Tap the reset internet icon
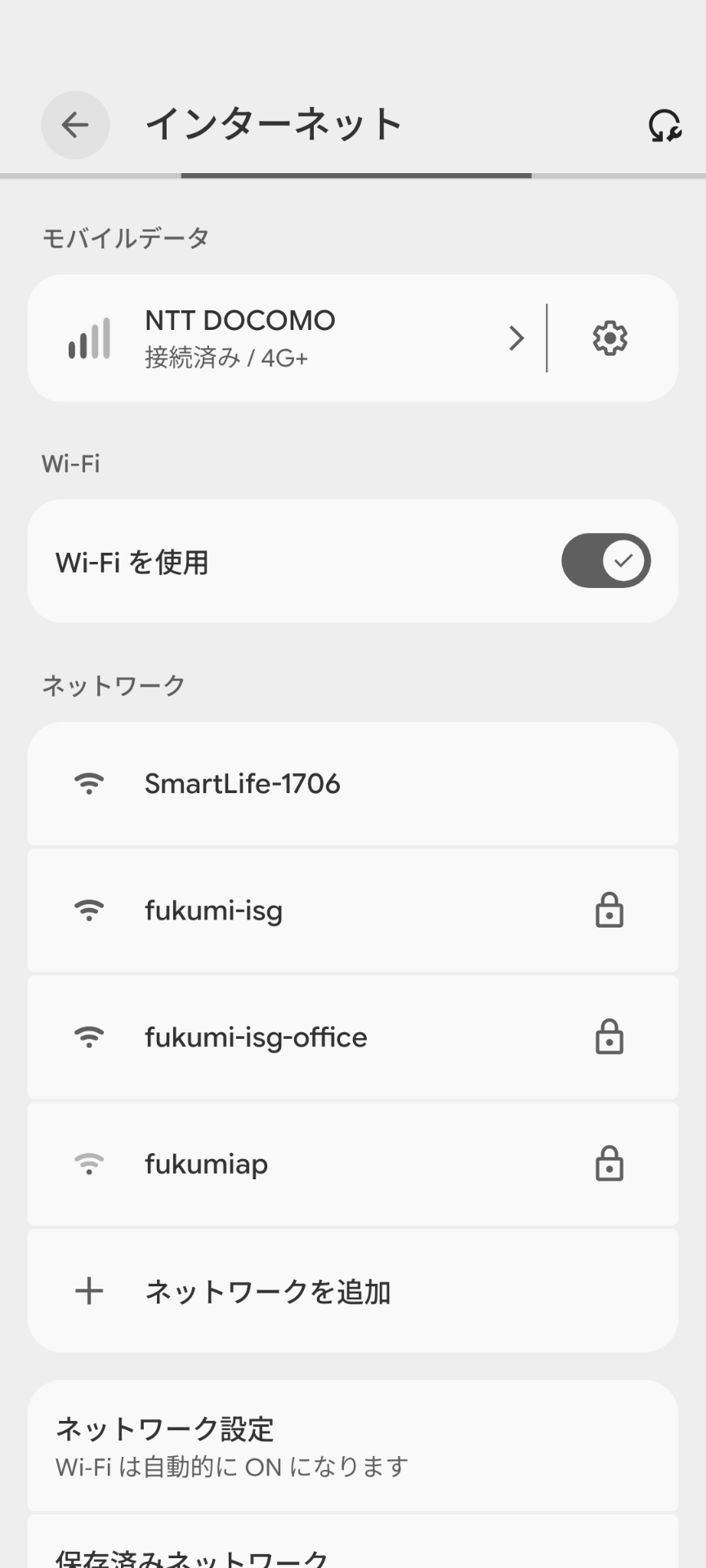Image resolution: width=706 pixels, height=1568 pixels. pyautogui.click(x=664, y=126)
